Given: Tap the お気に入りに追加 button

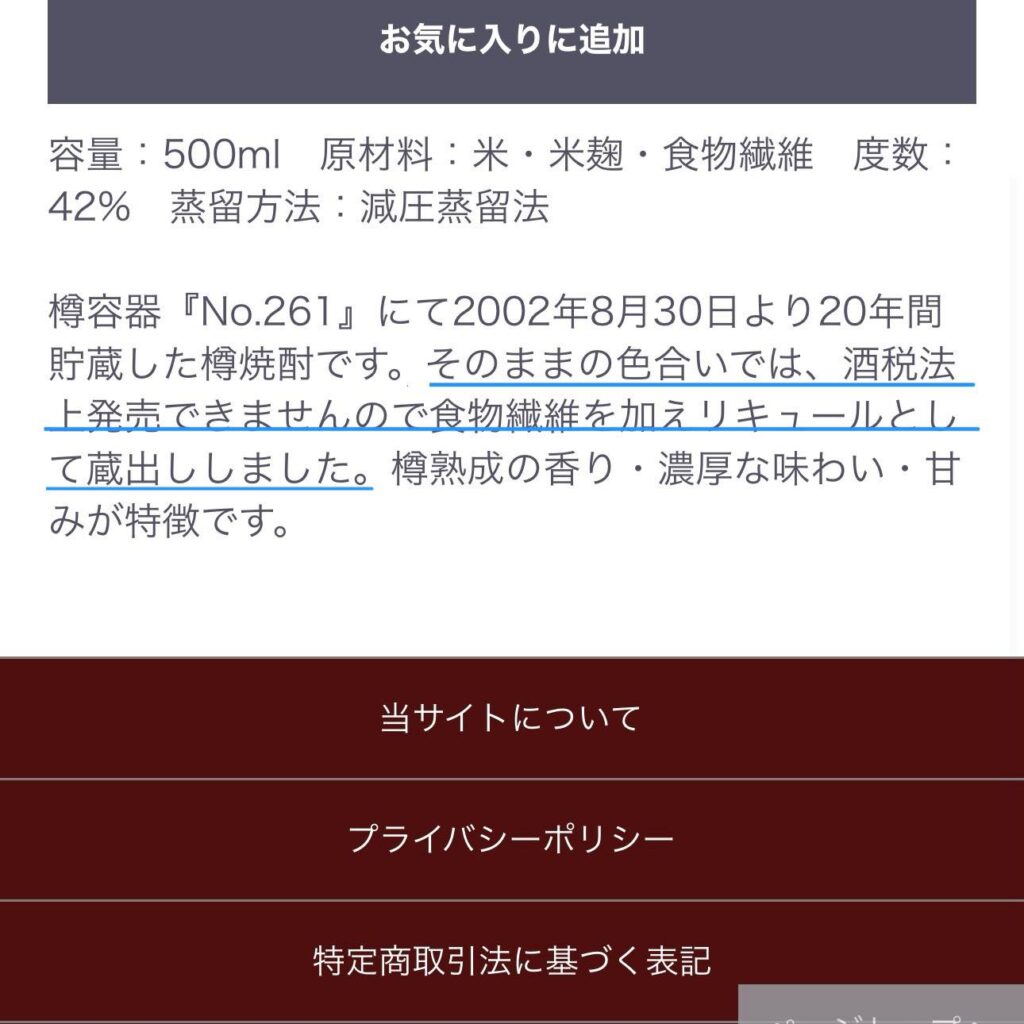Looking at the screenshot, I should (x=511, y=42).
